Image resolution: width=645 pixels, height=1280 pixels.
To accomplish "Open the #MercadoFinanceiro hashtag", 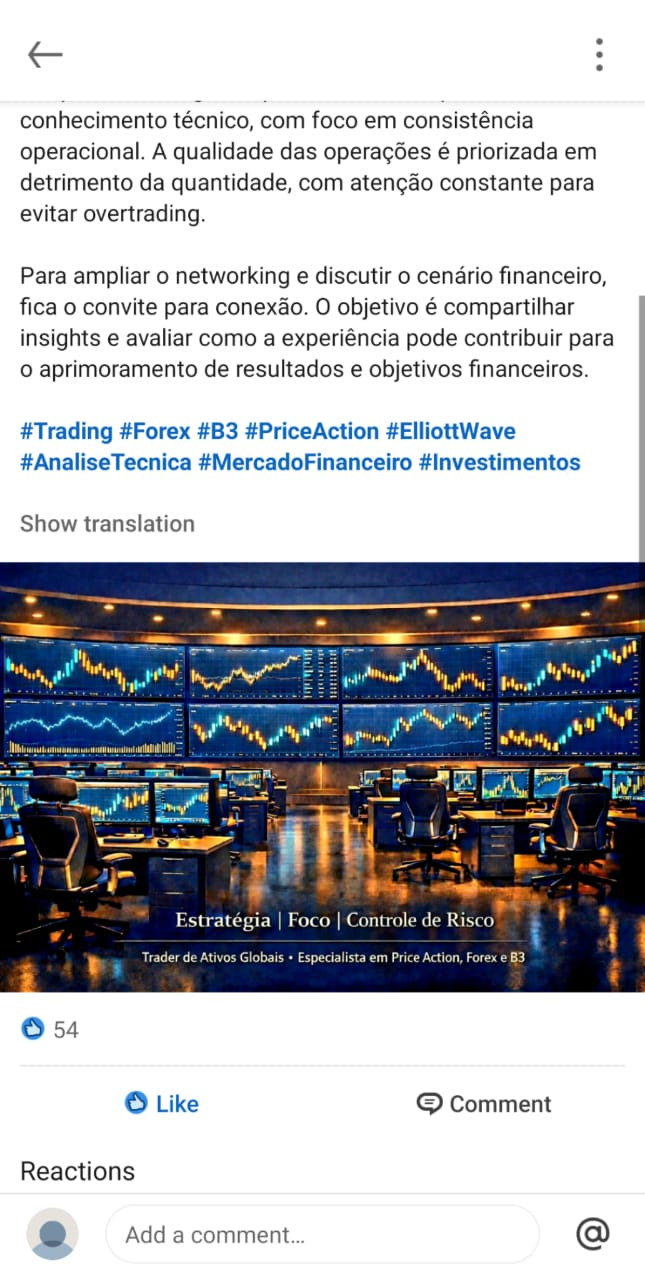I will coord(305,463).
